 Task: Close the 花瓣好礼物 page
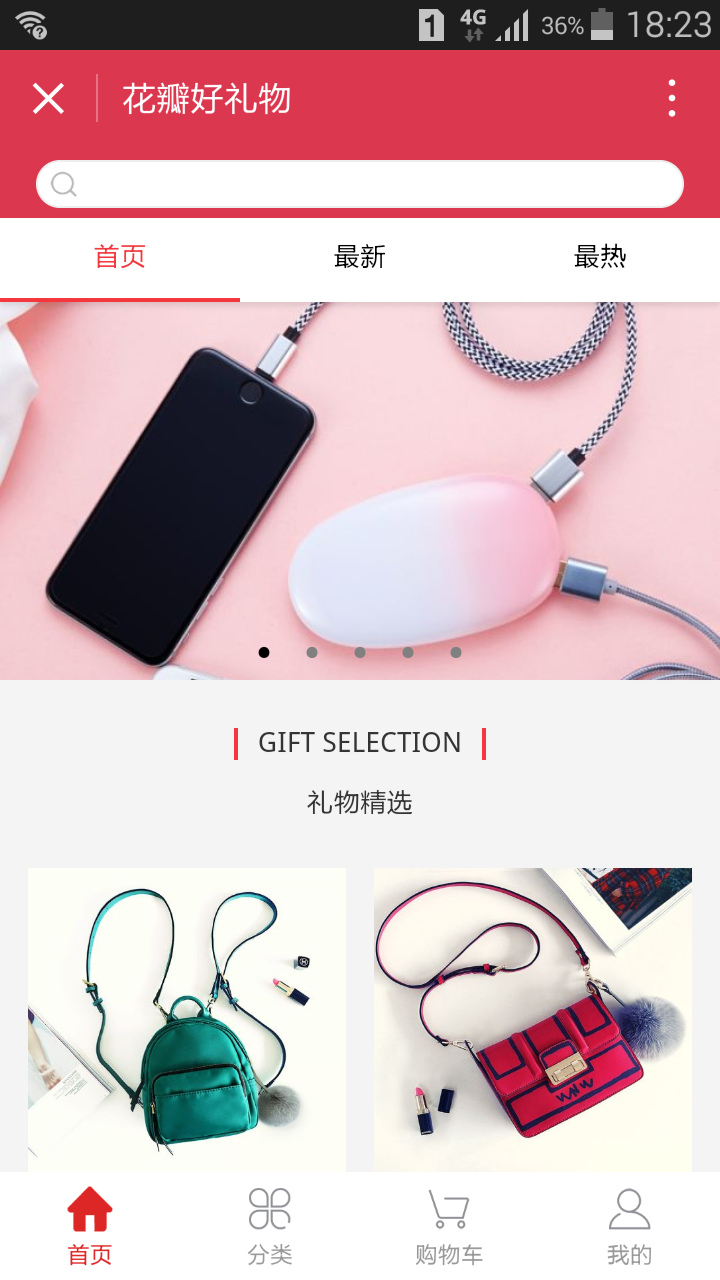coord(48,99)
